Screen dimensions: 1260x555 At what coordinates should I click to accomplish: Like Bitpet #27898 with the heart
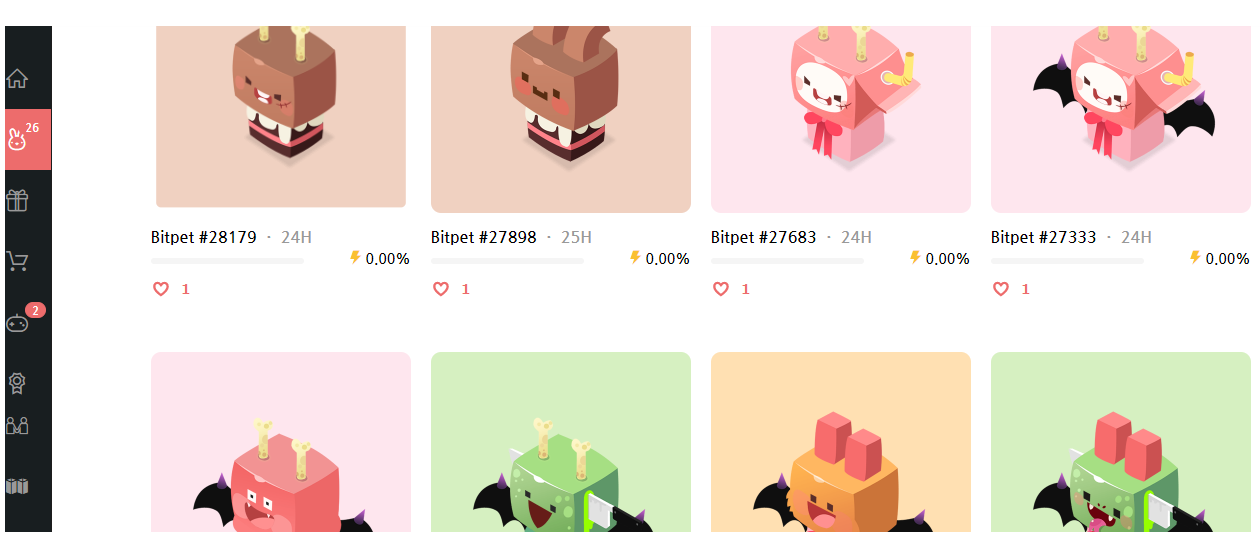pyautogui.click(x=441, y=289)
